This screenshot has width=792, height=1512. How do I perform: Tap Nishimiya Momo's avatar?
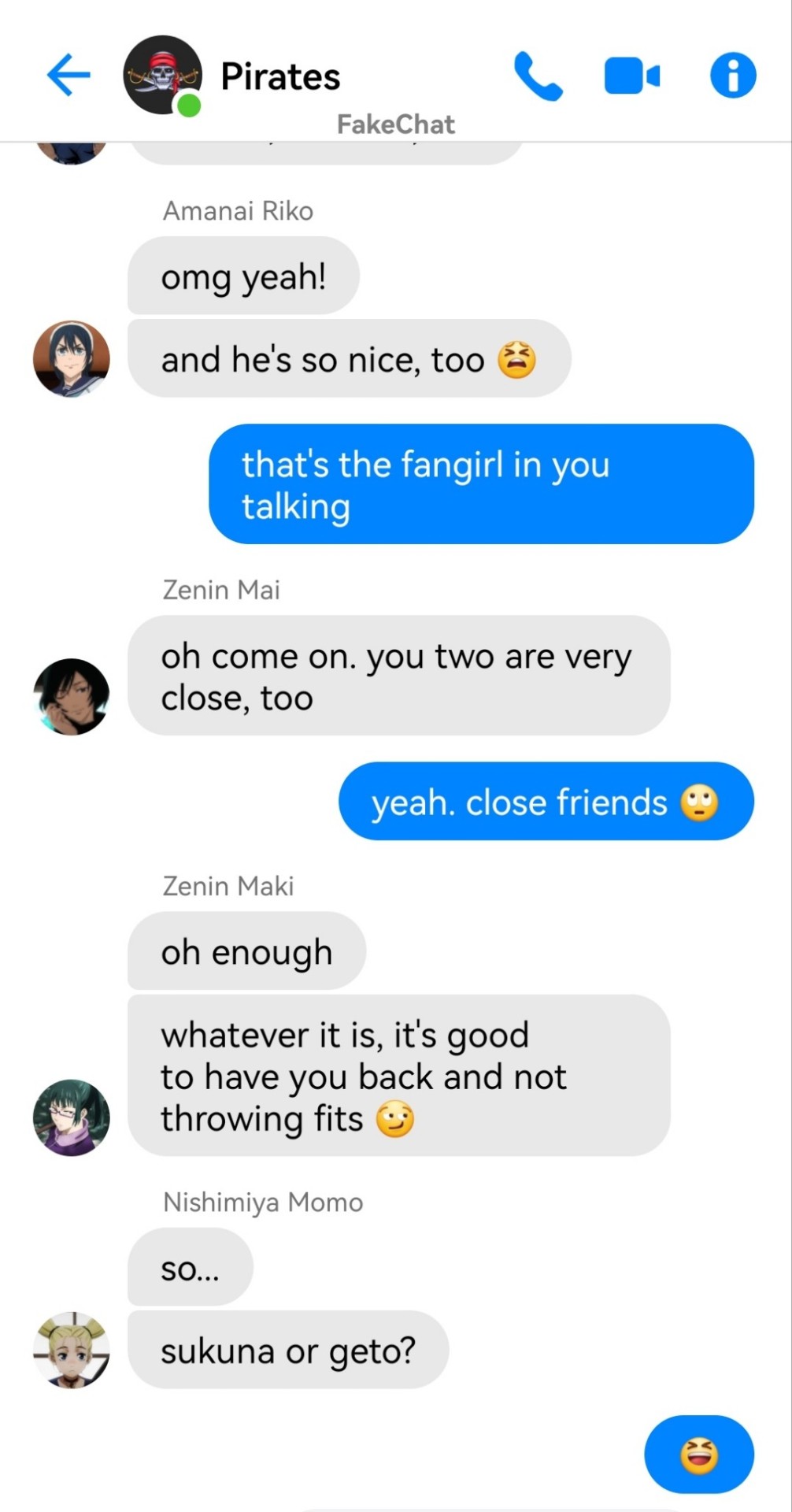[x=72, y=1350]
